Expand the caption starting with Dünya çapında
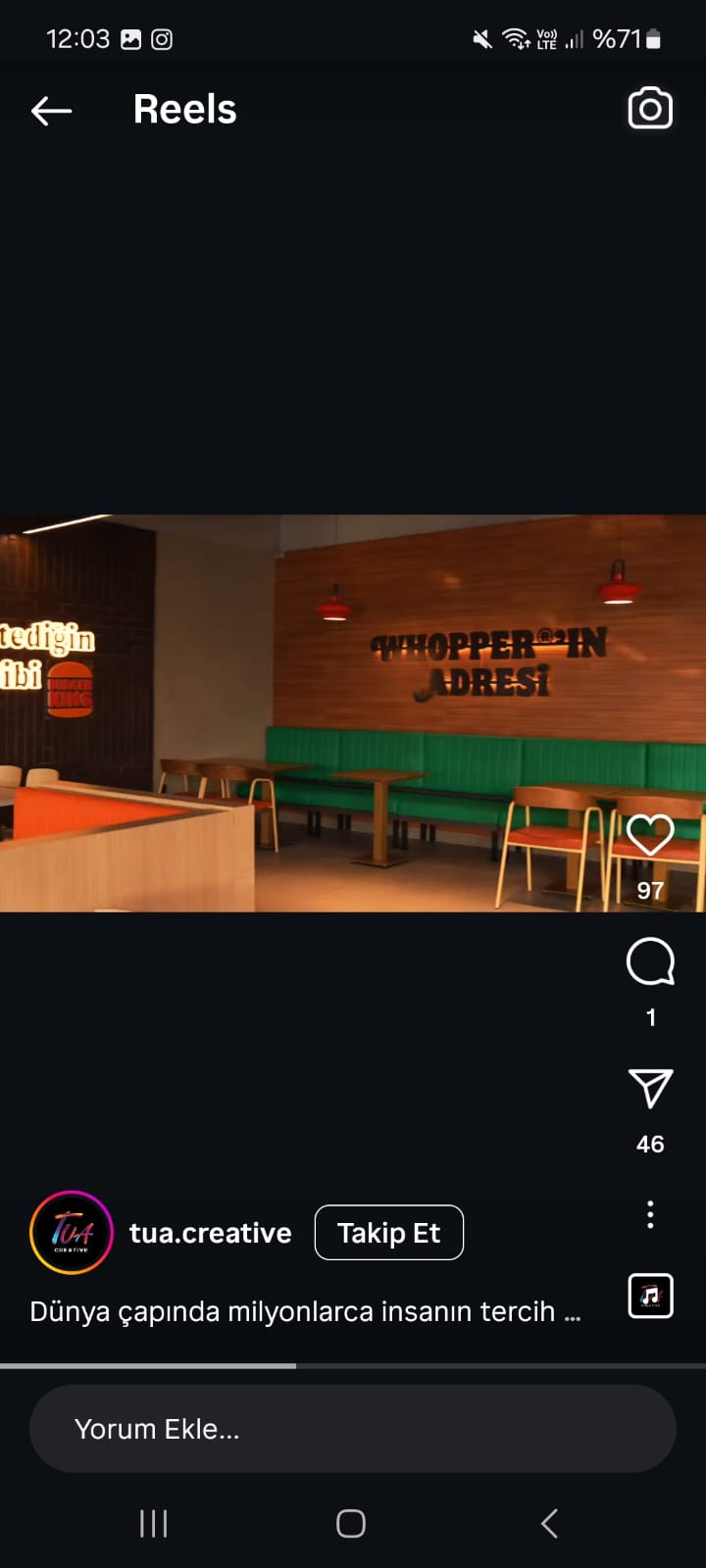Image resolution: width=706 pixels, height=1568 pixels. (x=306, y=1311)
